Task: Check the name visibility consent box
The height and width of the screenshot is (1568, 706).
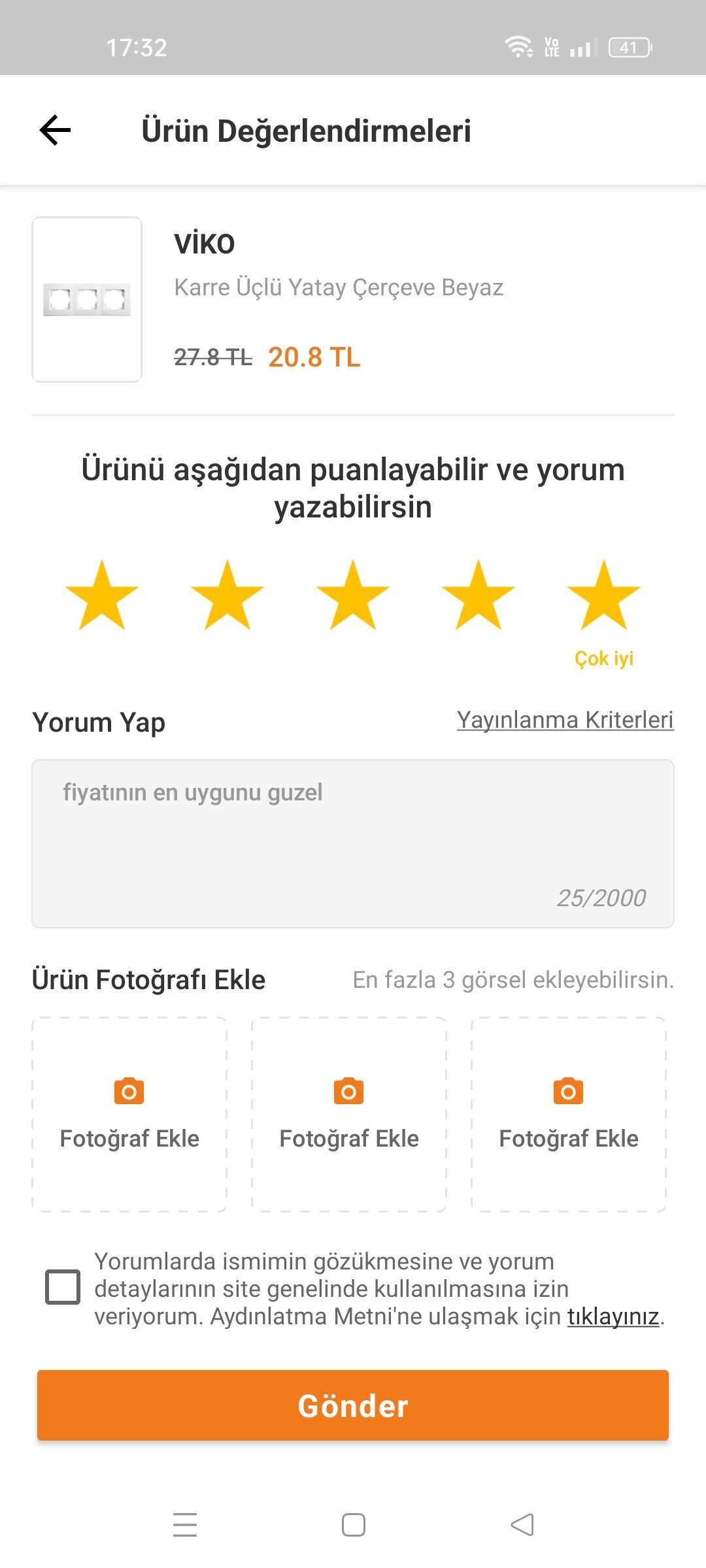Action: click(x=63, y=1286)
